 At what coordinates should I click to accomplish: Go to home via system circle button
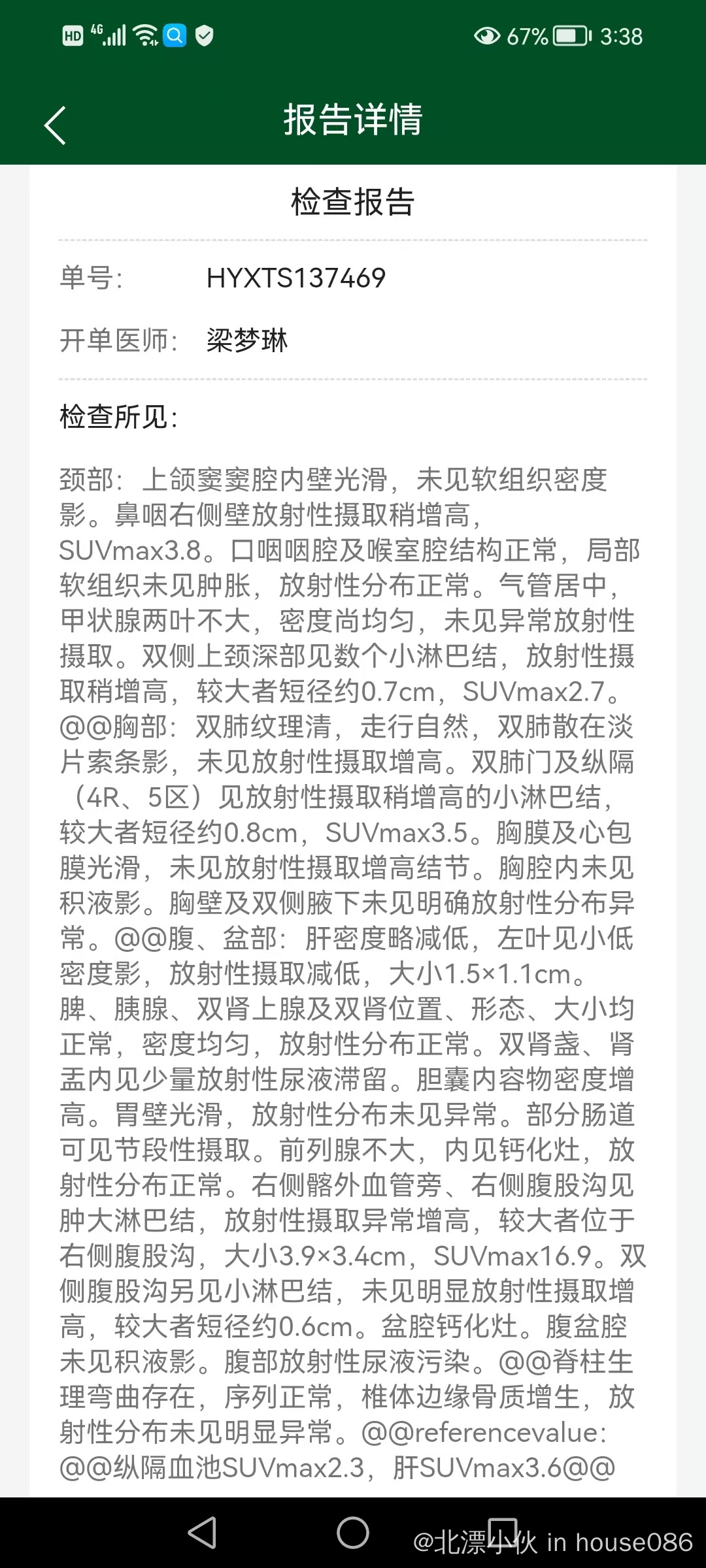[x=353, y=1532]
